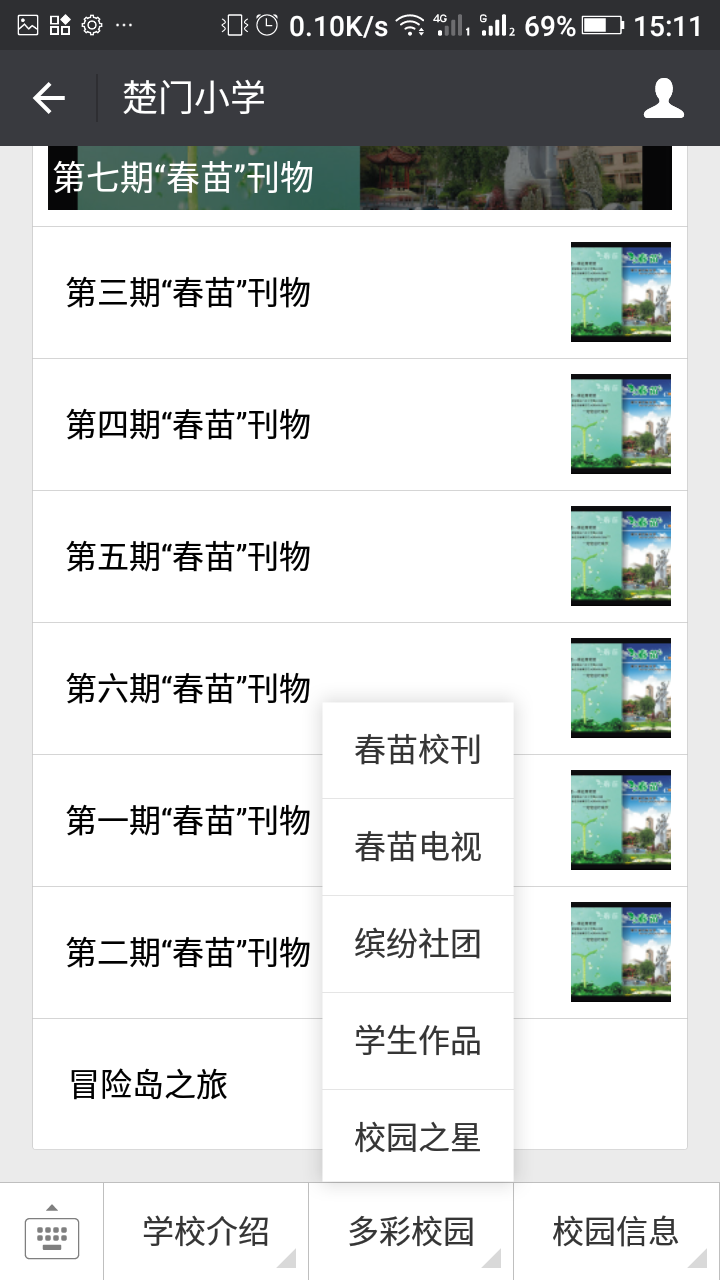Open 第五期"春苗"刊物 article

pos(300,557)
